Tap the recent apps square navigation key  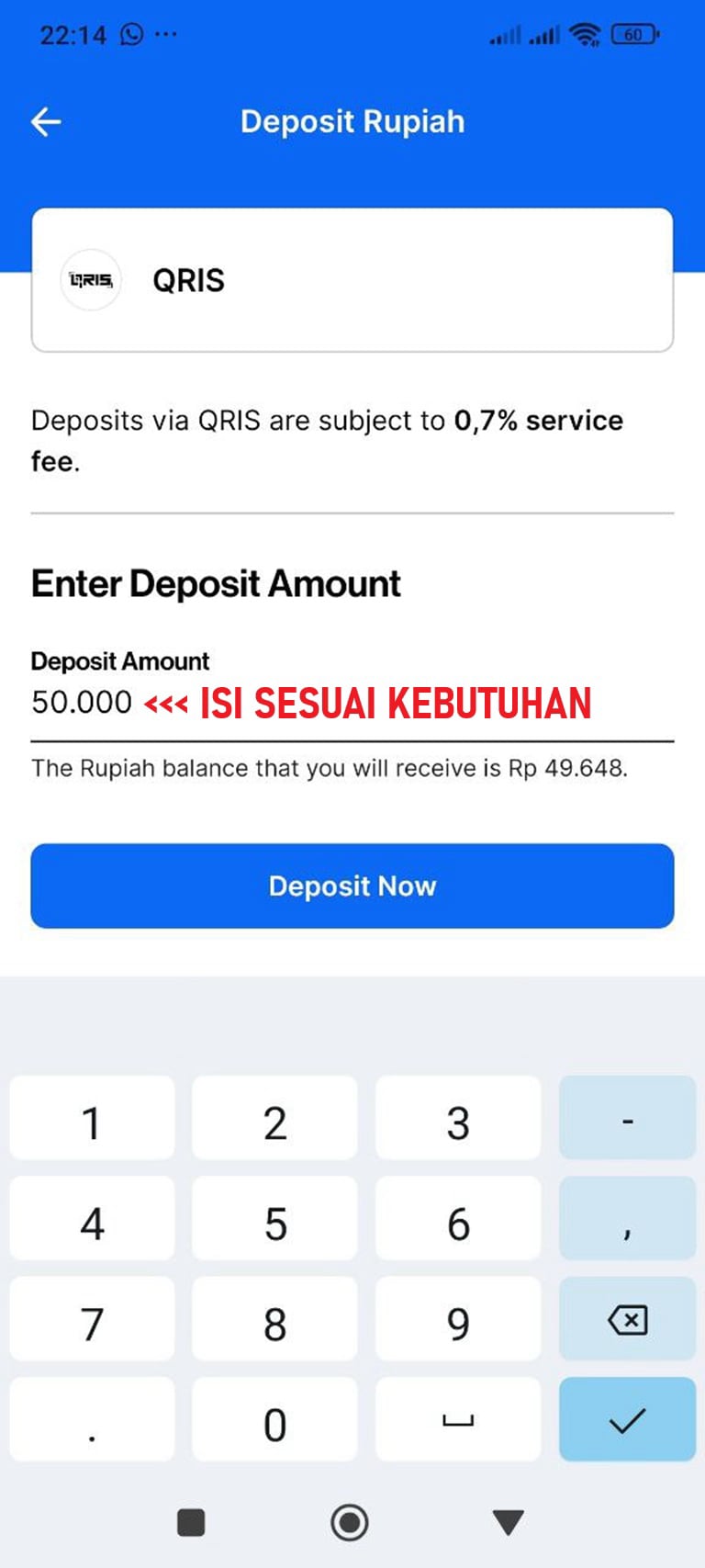192,1521
